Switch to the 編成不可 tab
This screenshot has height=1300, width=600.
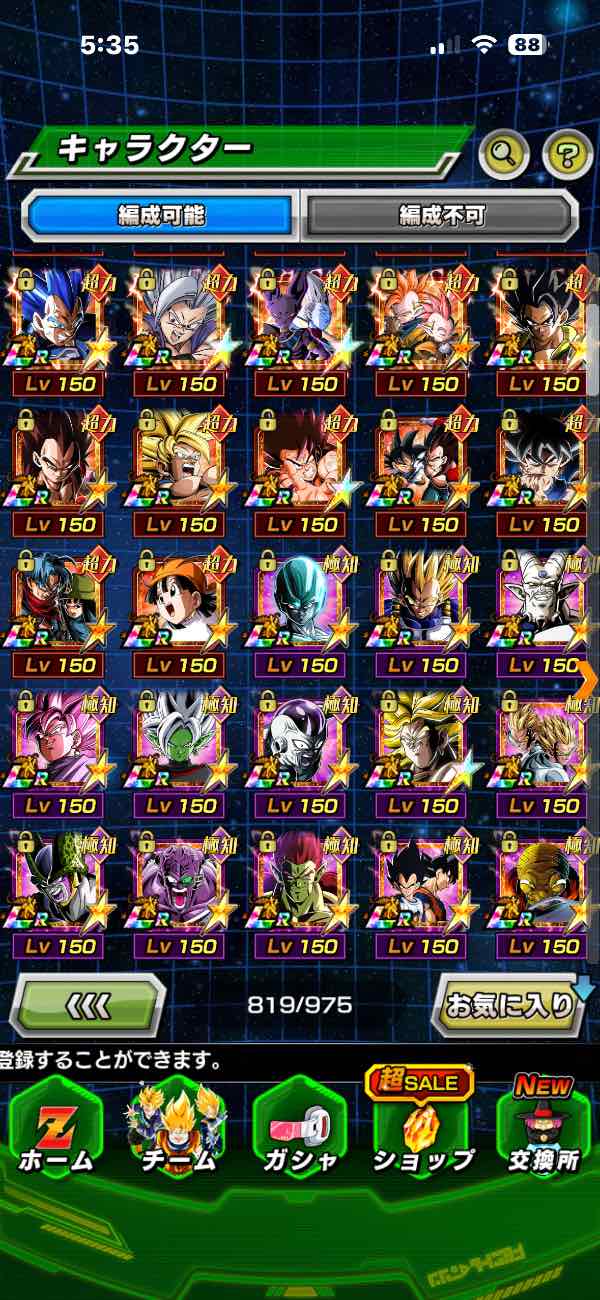(x=441, y=215)
